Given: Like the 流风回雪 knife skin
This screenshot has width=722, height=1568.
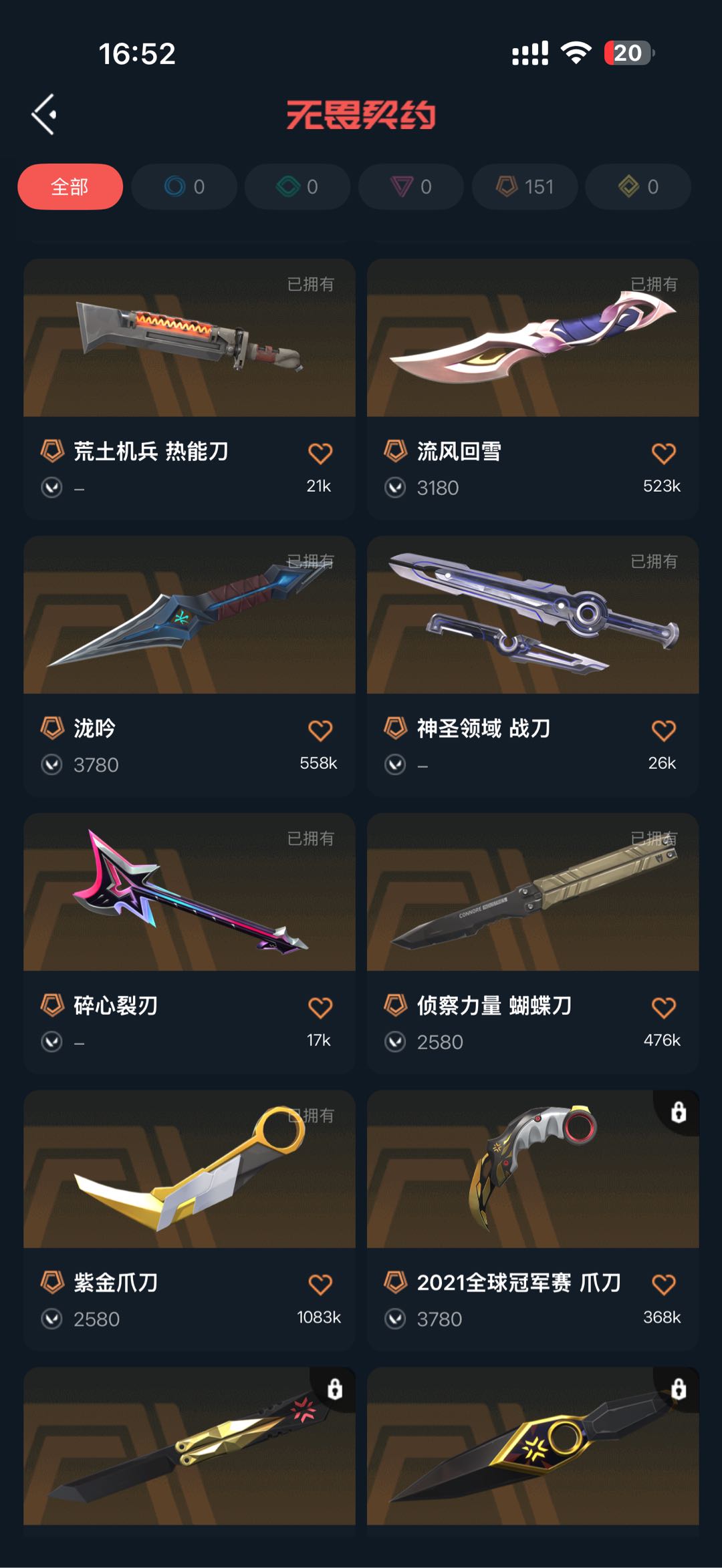Looking at the screenshot, I should coord(663,454).
